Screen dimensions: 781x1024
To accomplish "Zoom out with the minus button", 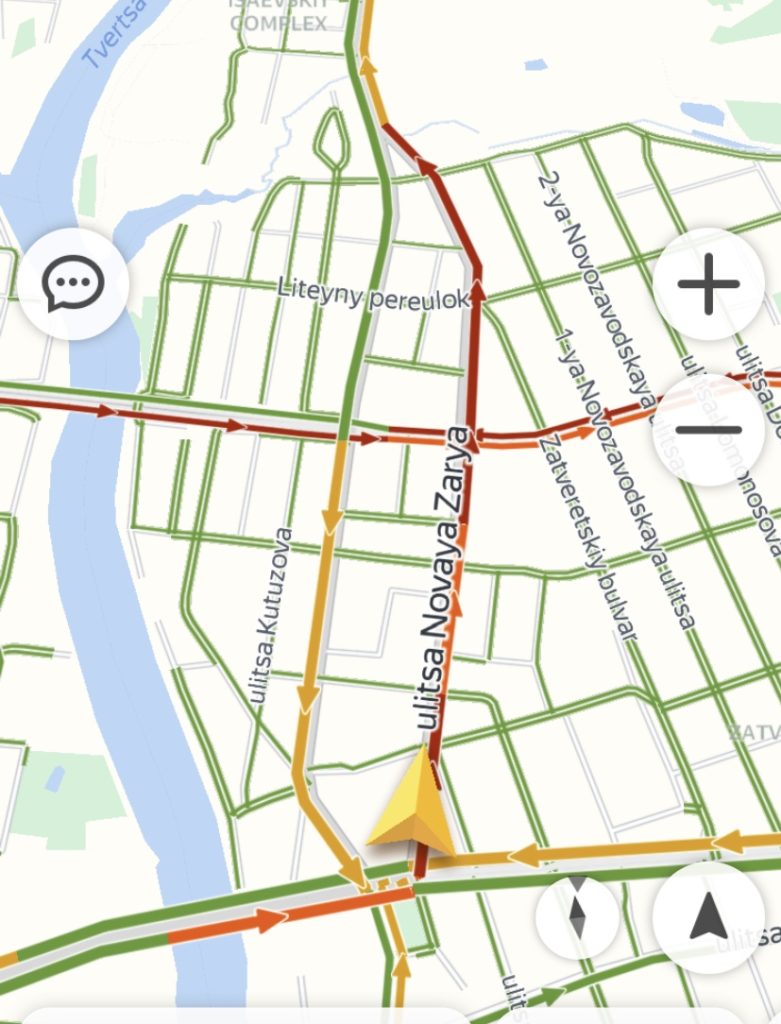I will coord(708,431).
